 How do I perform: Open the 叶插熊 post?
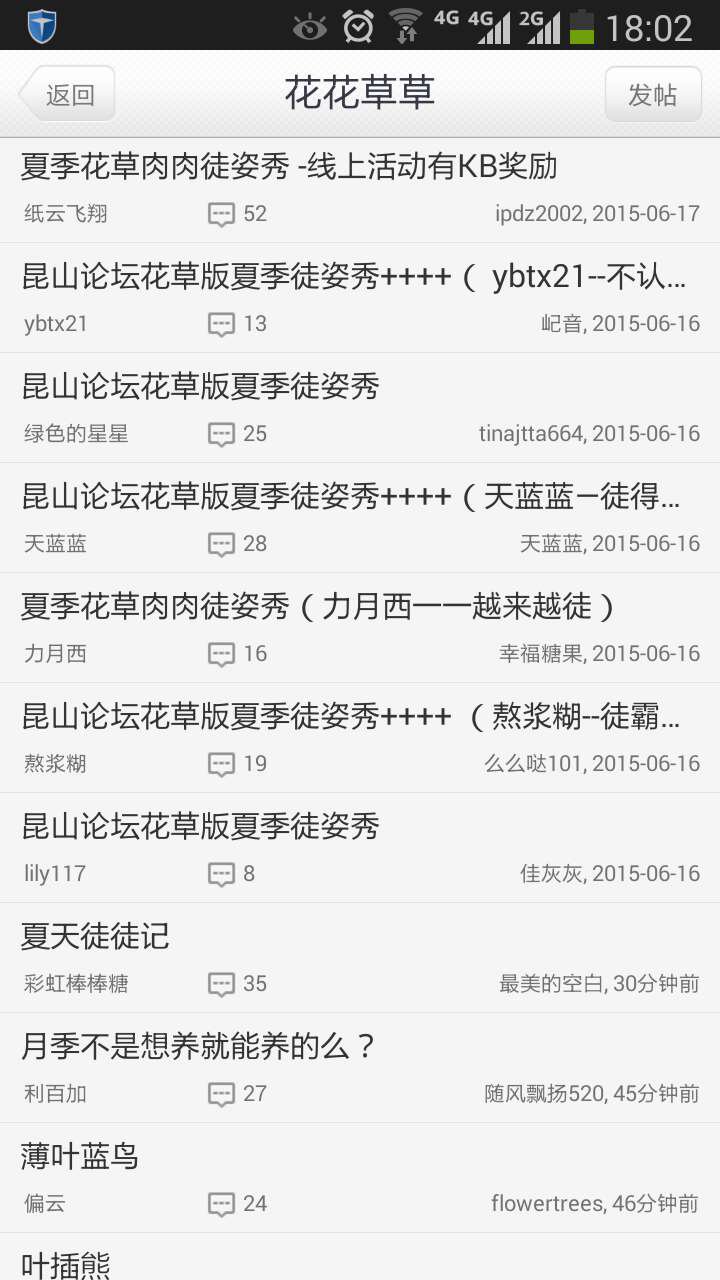pyautogui.click(x=360, y=1258)
